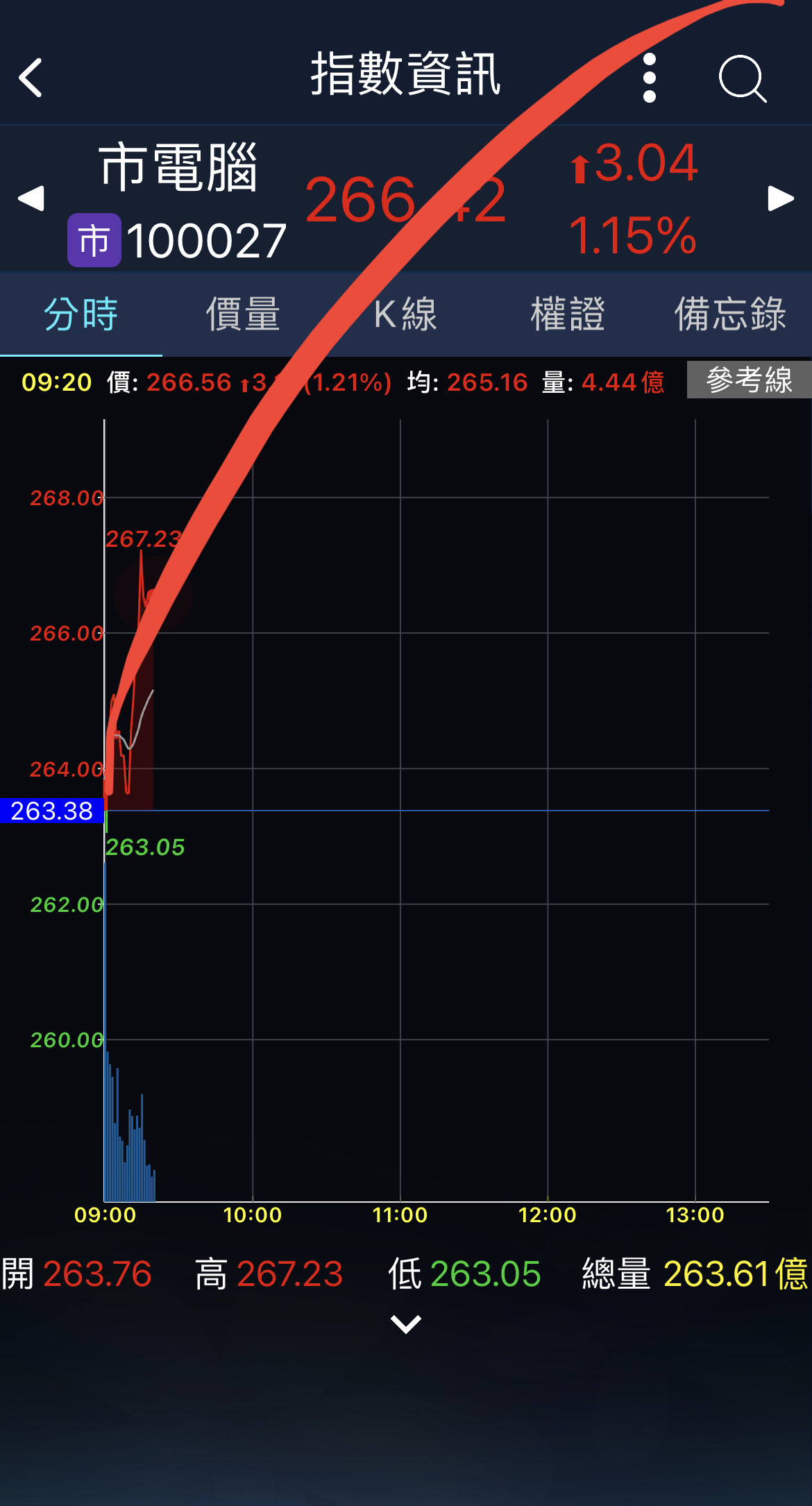Open the search magnifier icon
Viewport: 812px width, 1506px height.
(x=743, y=78)
